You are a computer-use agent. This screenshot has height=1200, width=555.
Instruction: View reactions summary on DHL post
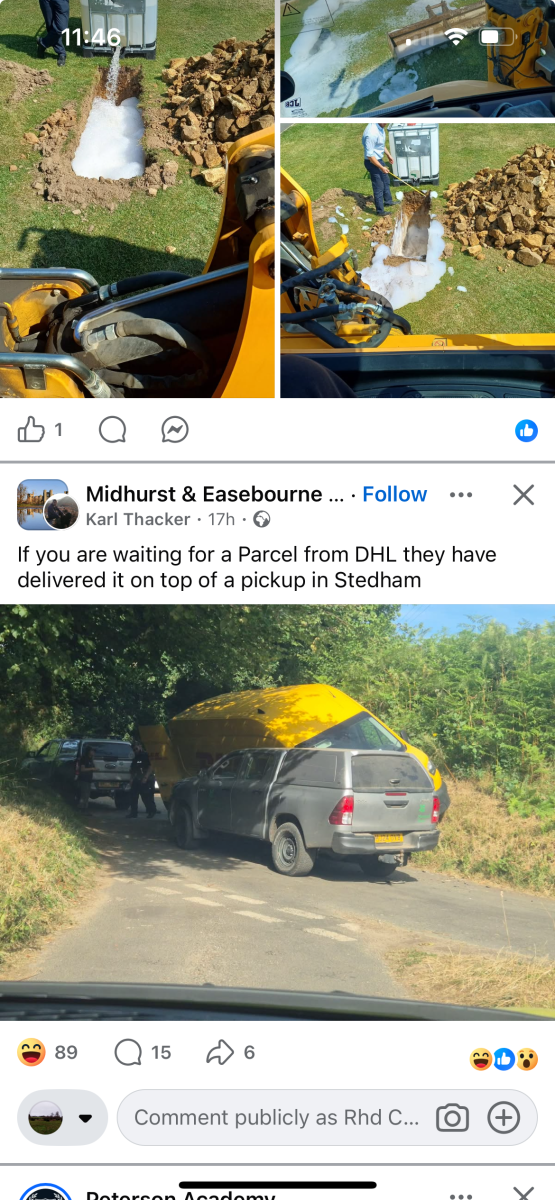504,1058
